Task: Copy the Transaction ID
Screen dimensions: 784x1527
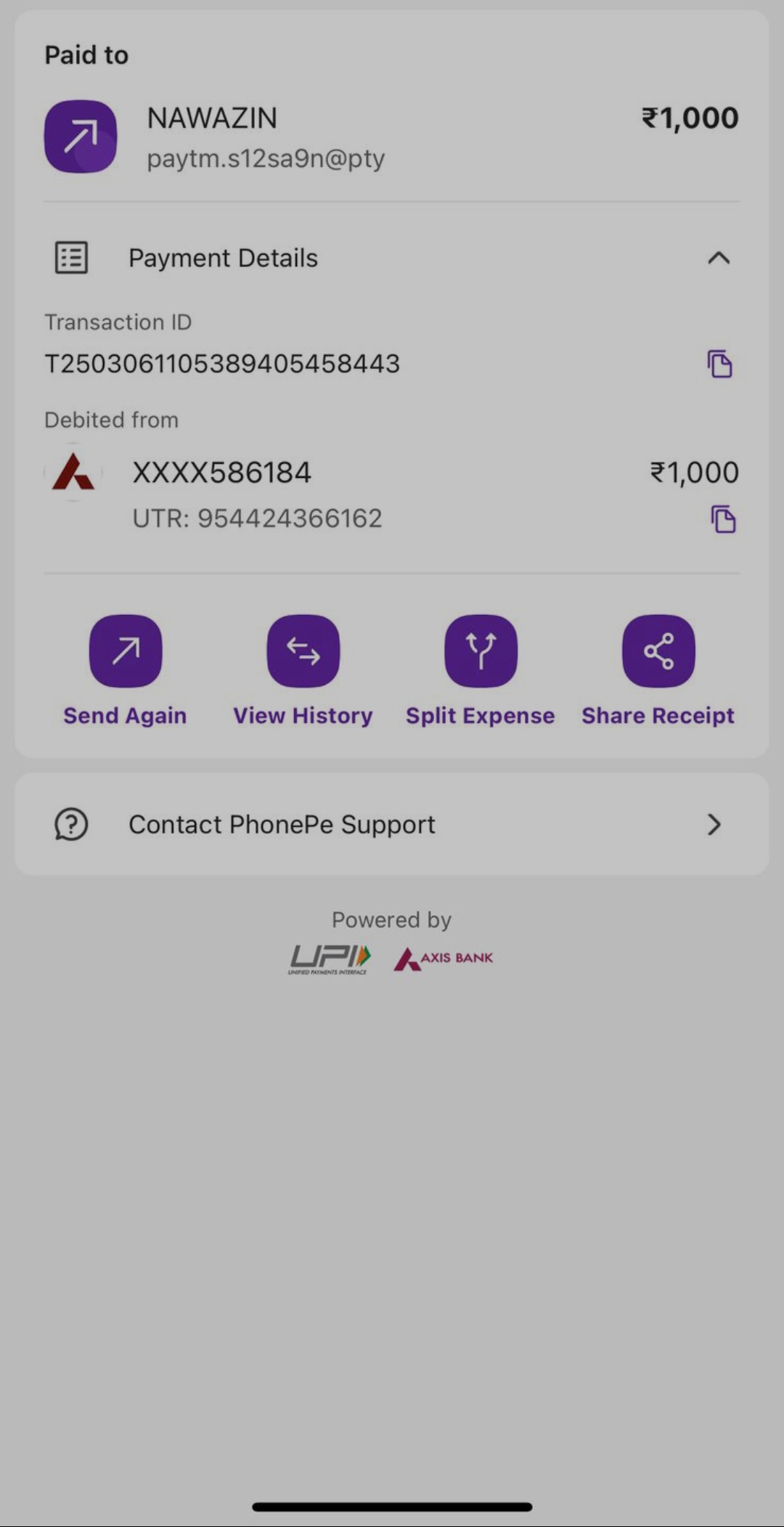Action: pos(719,364)
